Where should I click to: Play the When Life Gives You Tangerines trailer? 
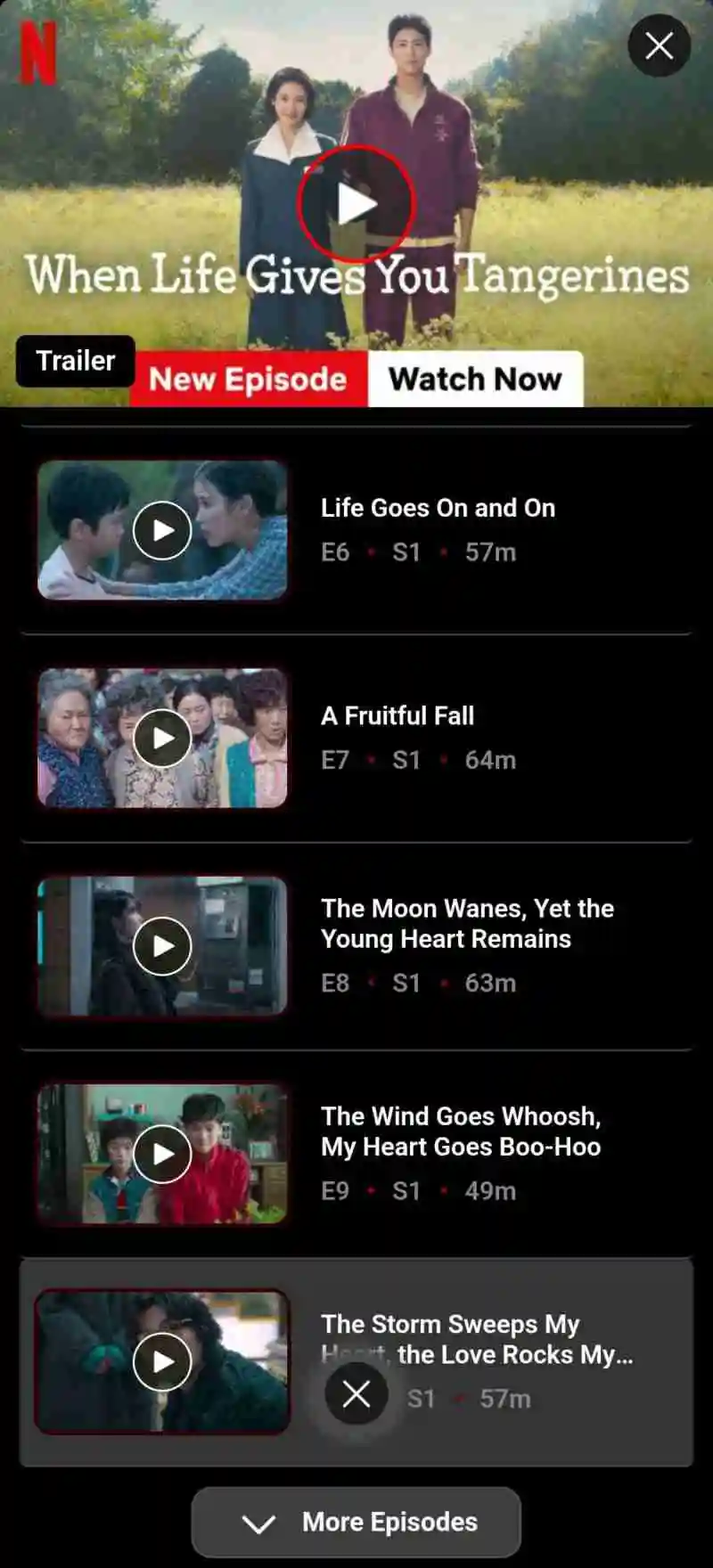[356, 204]
